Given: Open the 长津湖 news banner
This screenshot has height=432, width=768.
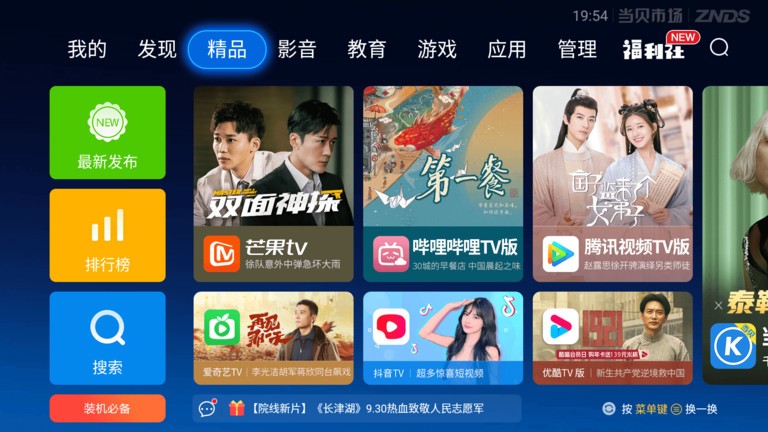Looking at the screenshot, I should pos(357,408).
